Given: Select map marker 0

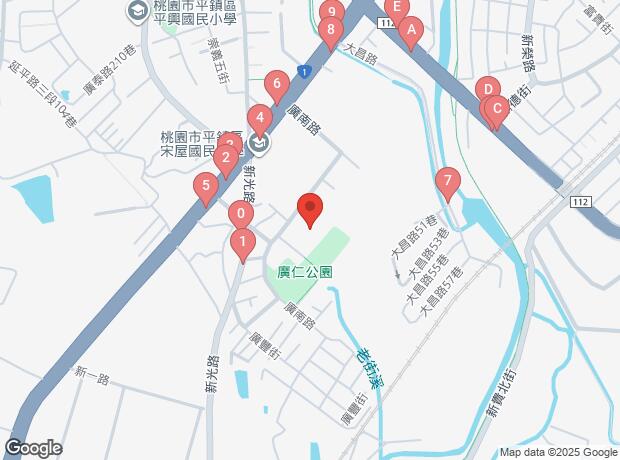Looking at the screenshot, I should point(240,214).
